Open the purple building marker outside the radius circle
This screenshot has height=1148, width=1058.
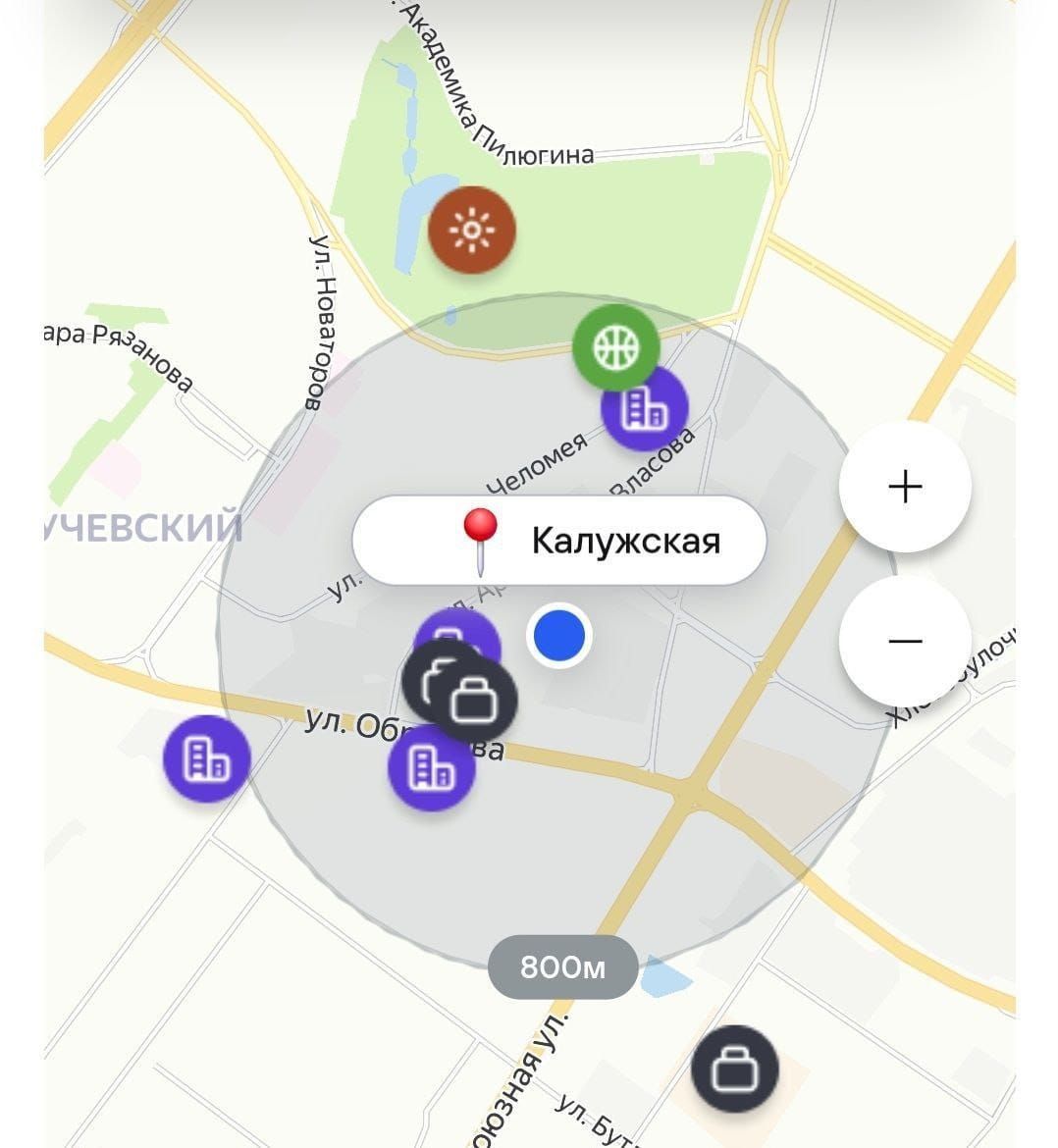point(207,758)
